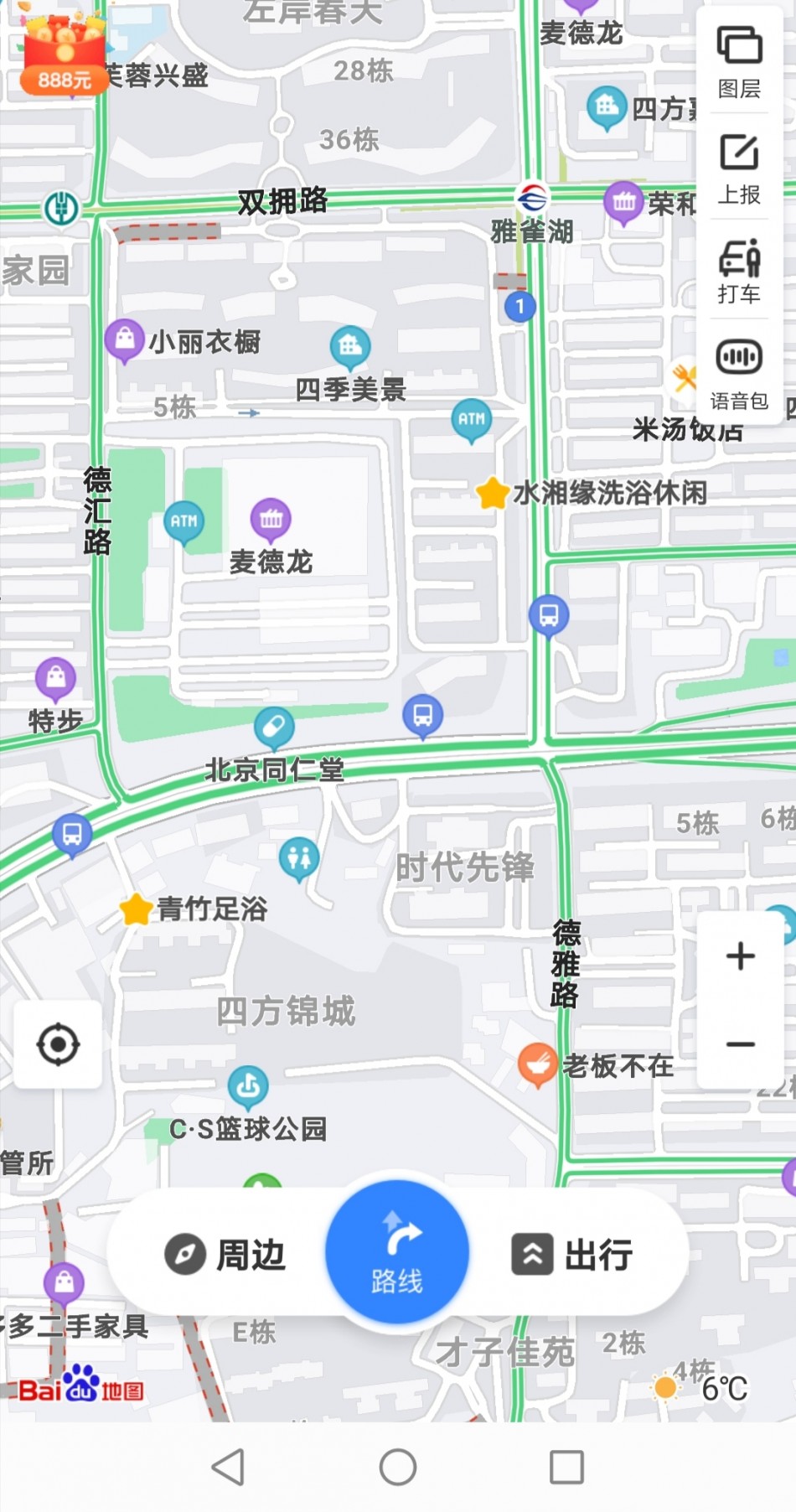The height and width of the screenshot is (1512, 796).
Task: Open the 雅雀湖 metro station marker
Action: click(531, 199)
